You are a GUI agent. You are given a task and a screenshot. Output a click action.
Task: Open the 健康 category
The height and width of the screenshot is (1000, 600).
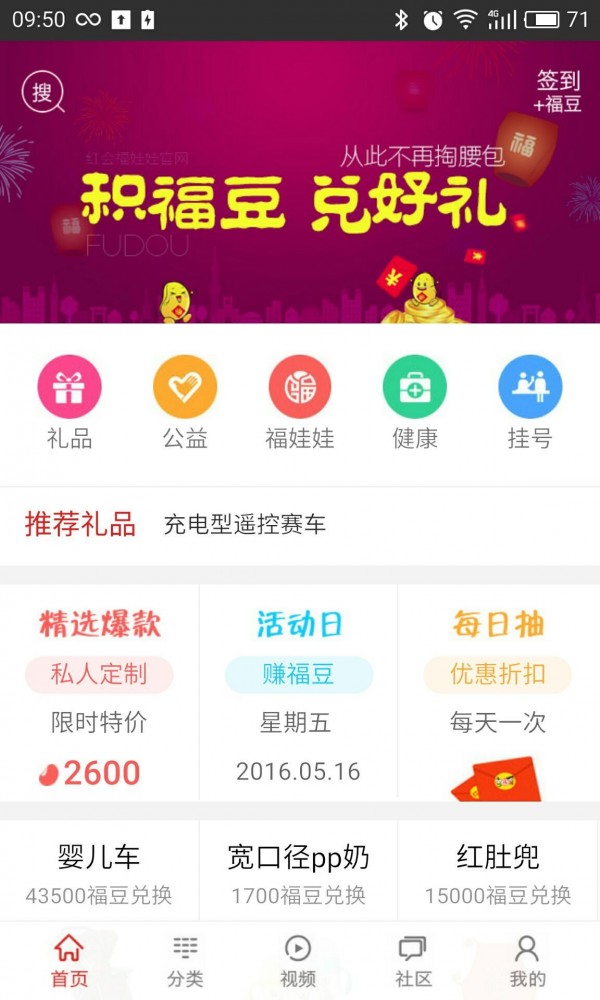click(x=415, y=402)
